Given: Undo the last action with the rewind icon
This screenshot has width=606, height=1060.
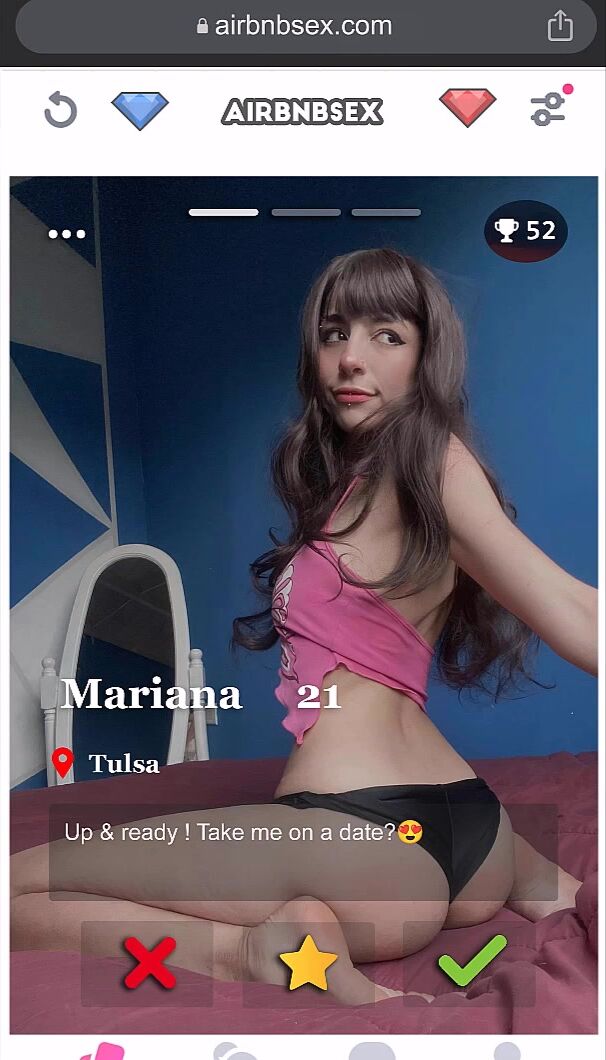Looking at the screenshot, I should [x=61, y=110].
